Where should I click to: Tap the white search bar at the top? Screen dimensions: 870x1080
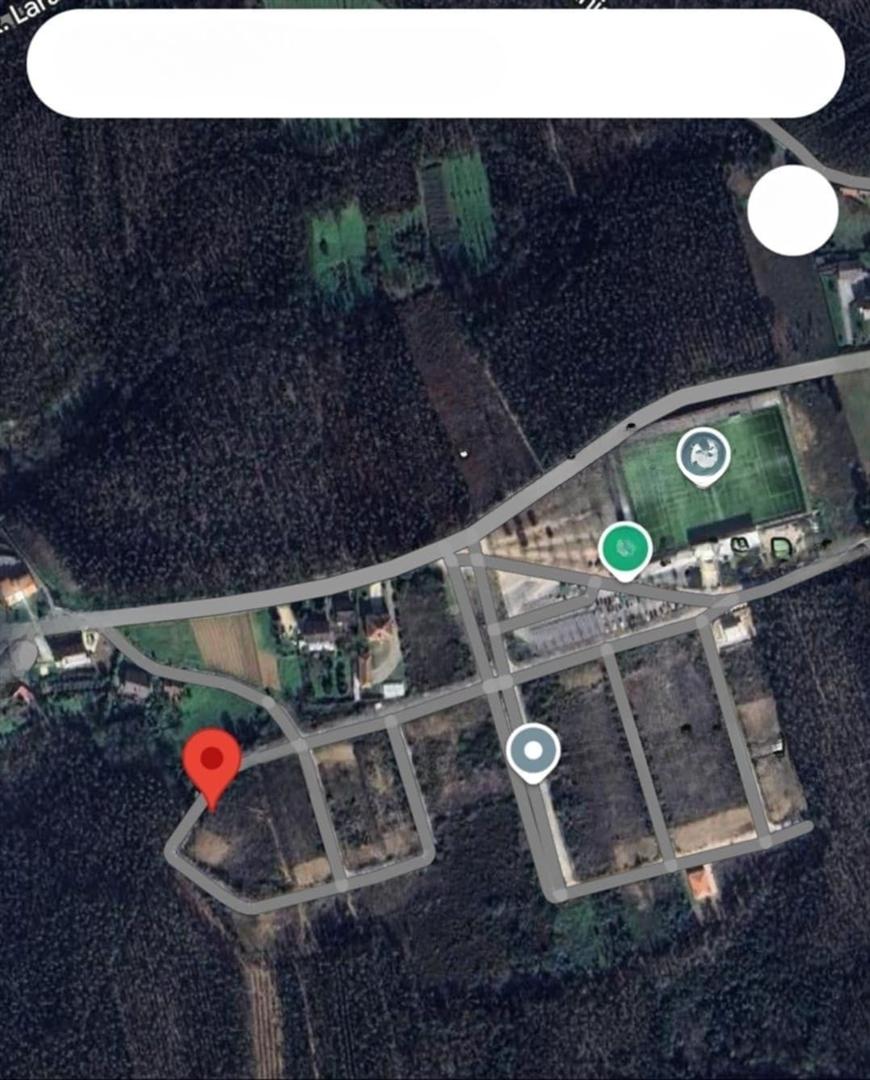click(x=435, y=63)
